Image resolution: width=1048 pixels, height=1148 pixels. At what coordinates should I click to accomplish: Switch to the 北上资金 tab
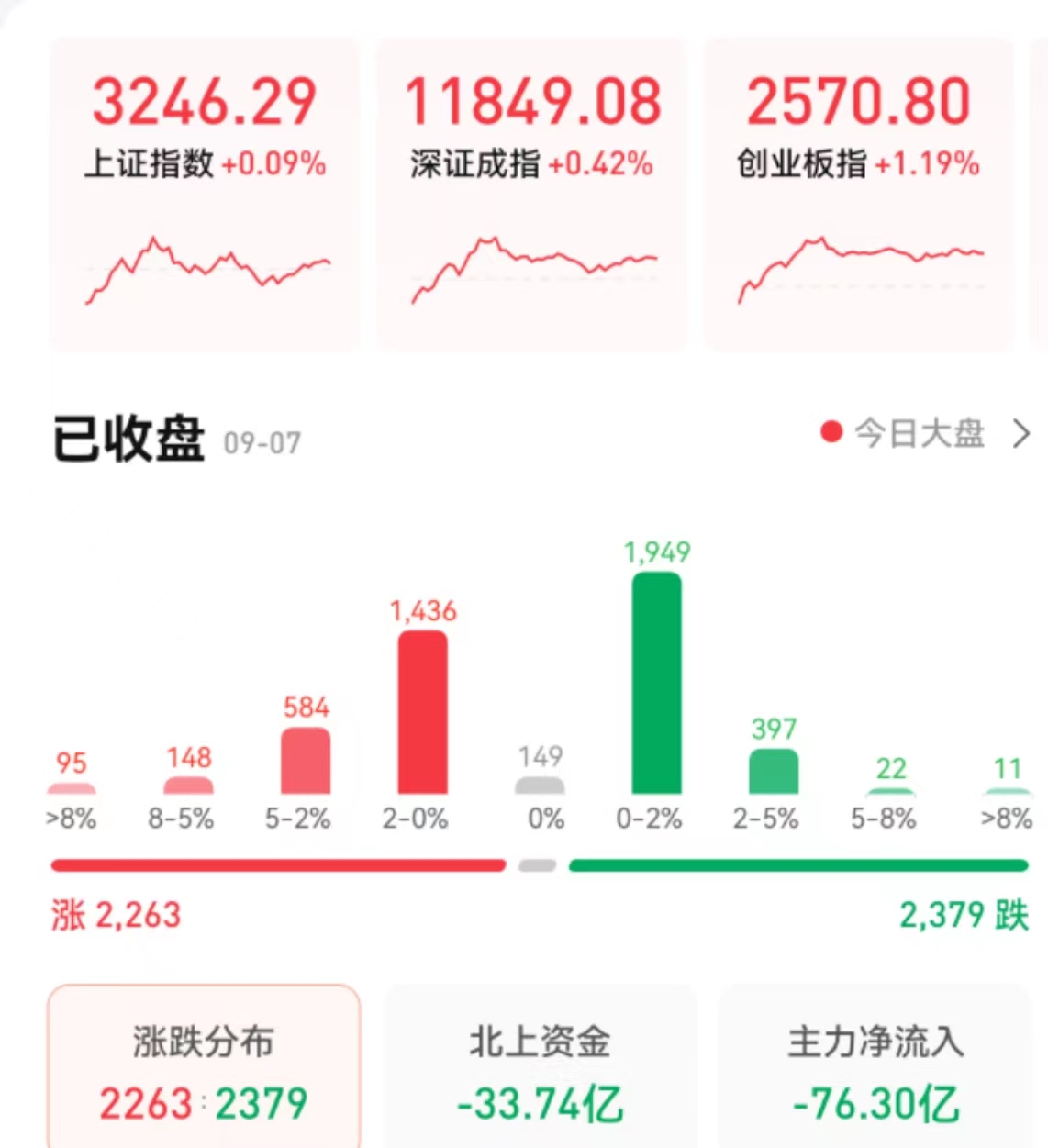(540, 1069)
